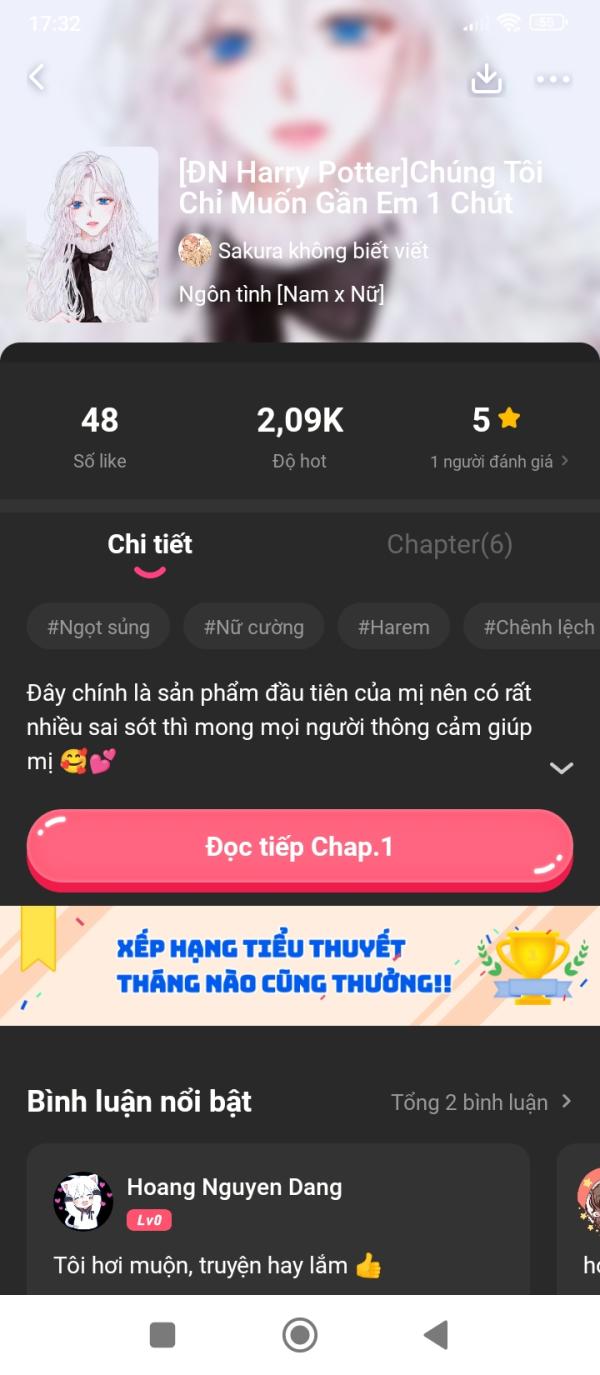Screen dimensions: 600x1375
Task: Open the three-dot overflow menu
Action: click(x=553, y=78)
